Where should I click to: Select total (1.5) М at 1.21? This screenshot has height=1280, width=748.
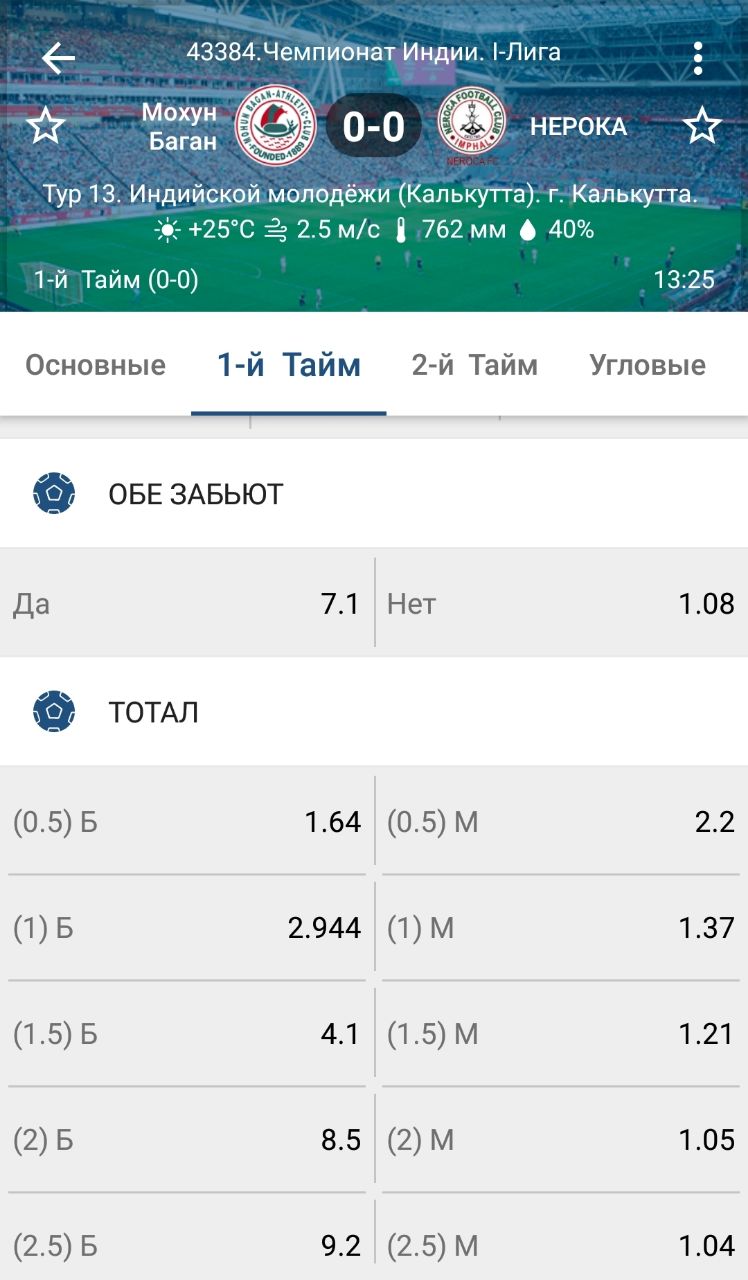pyautogui.click(x=561, y=1034)
